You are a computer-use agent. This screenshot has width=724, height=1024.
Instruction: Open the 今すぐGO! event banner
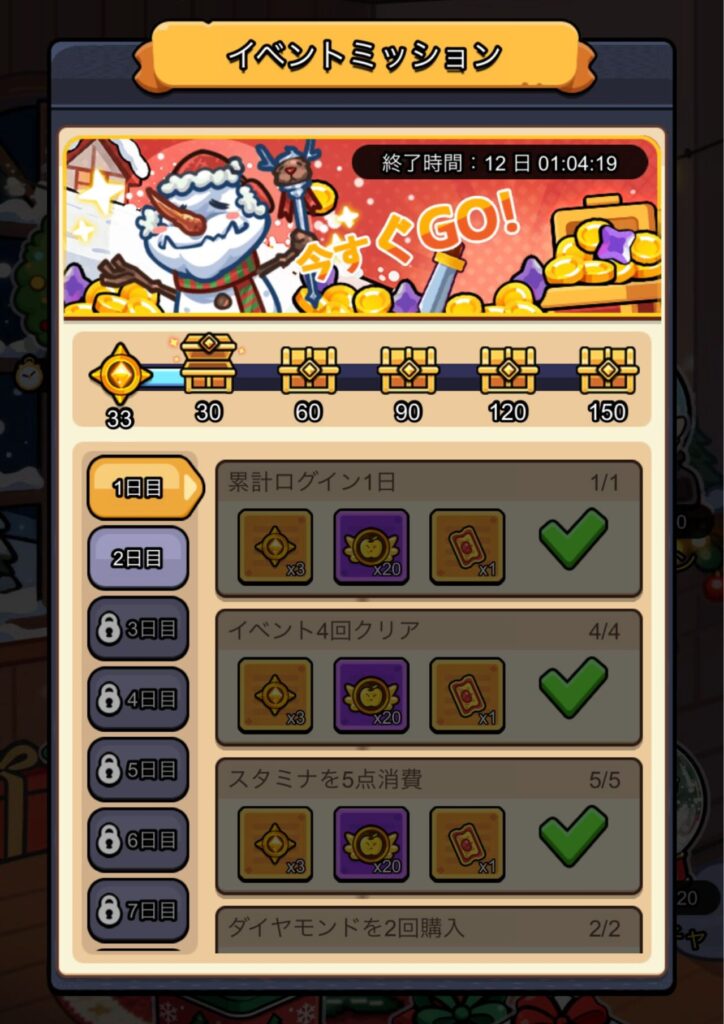362,226
